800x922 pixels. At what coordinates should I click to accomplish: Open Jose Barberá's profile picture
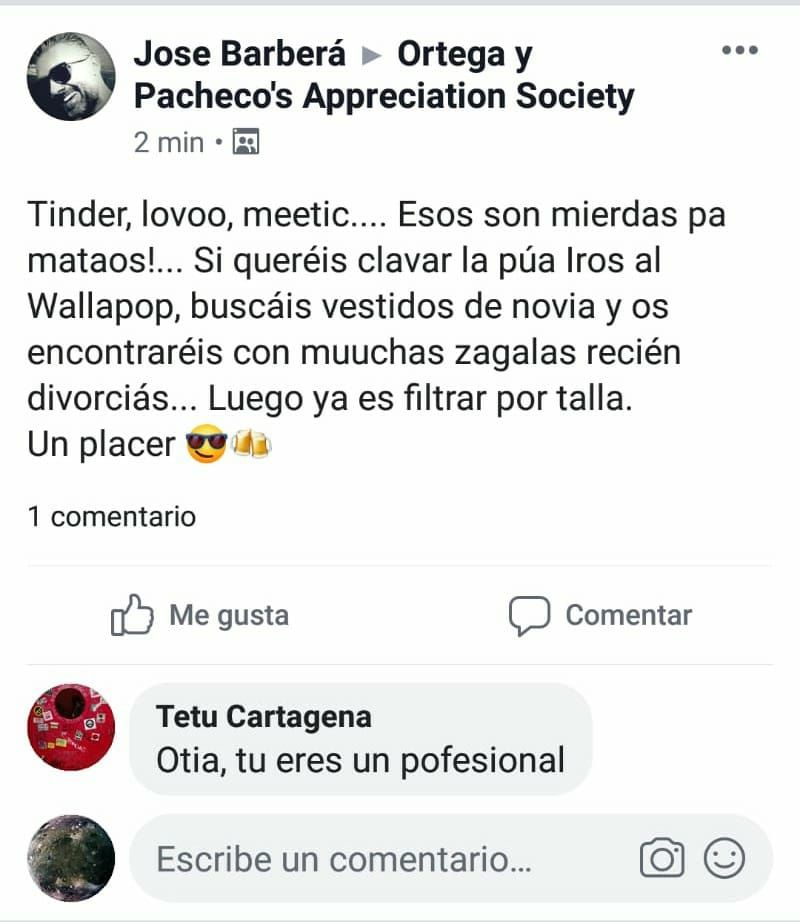point(70,76)
